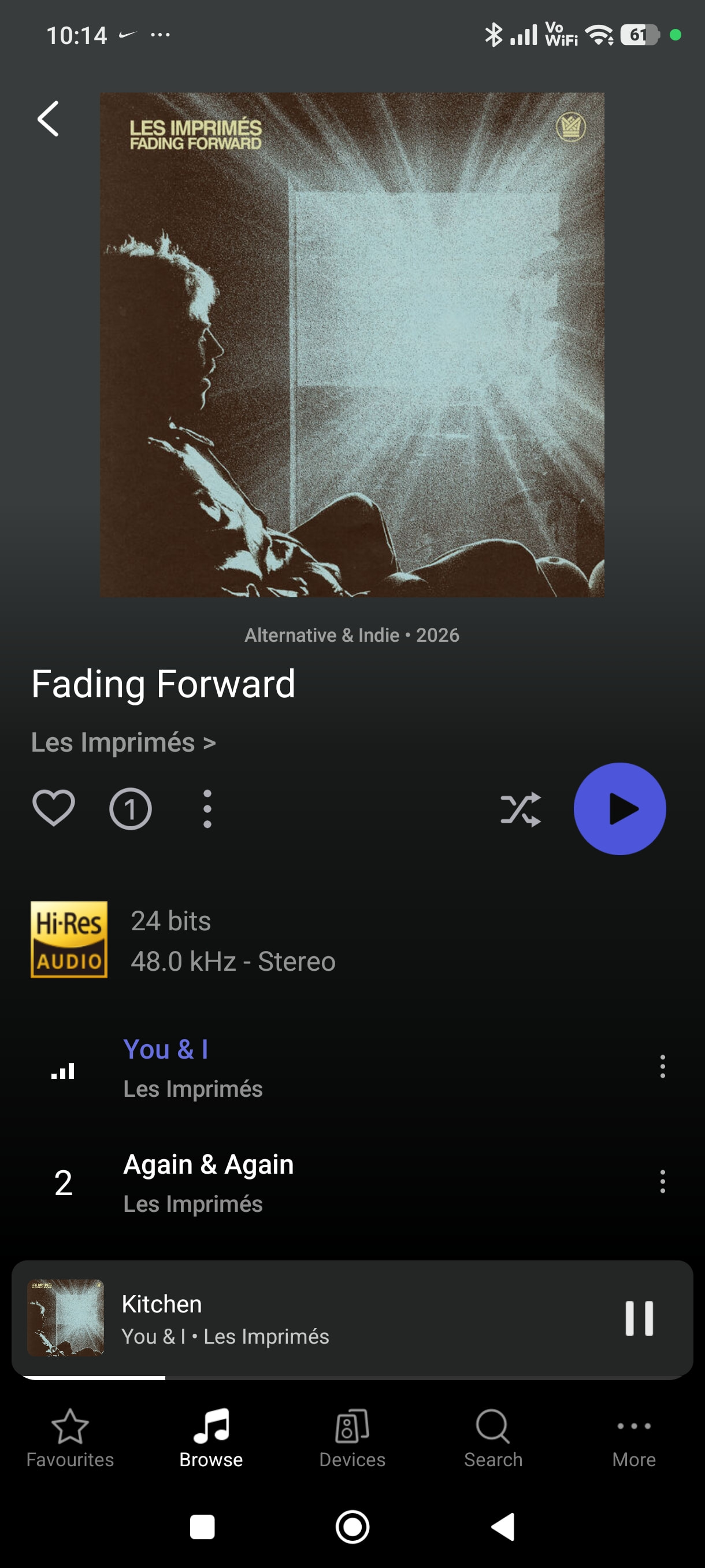This screenshot has width=705, height=1568.
Task: Go to the system home screen
Action: [x=352, y=1526]
